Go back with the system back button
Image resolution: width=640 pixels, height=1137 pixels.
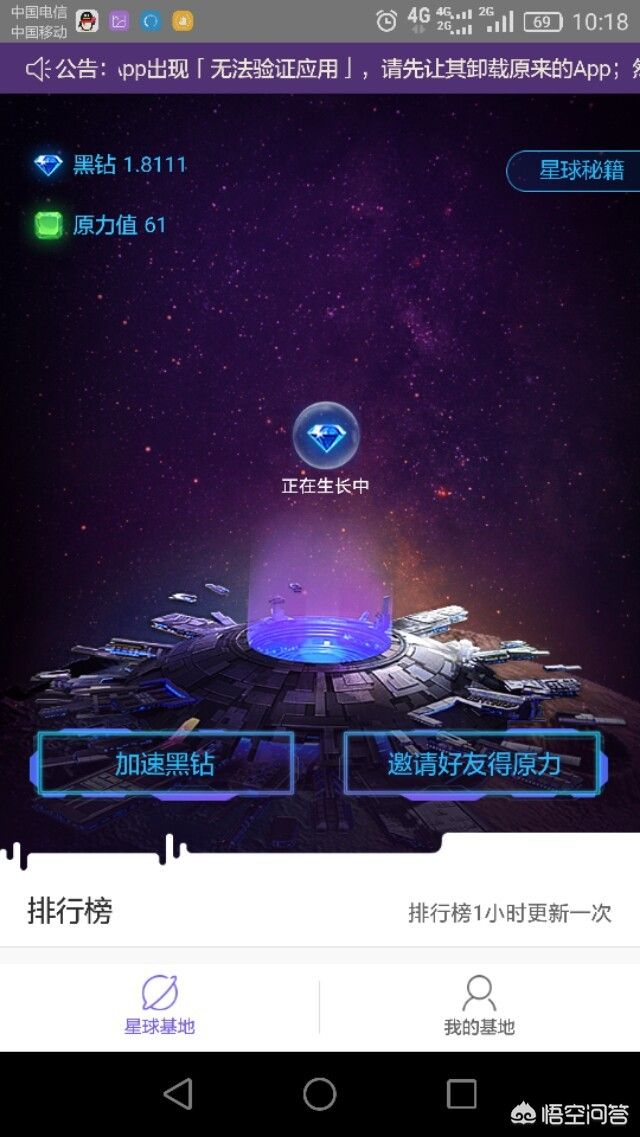(x=178, y=1093)
